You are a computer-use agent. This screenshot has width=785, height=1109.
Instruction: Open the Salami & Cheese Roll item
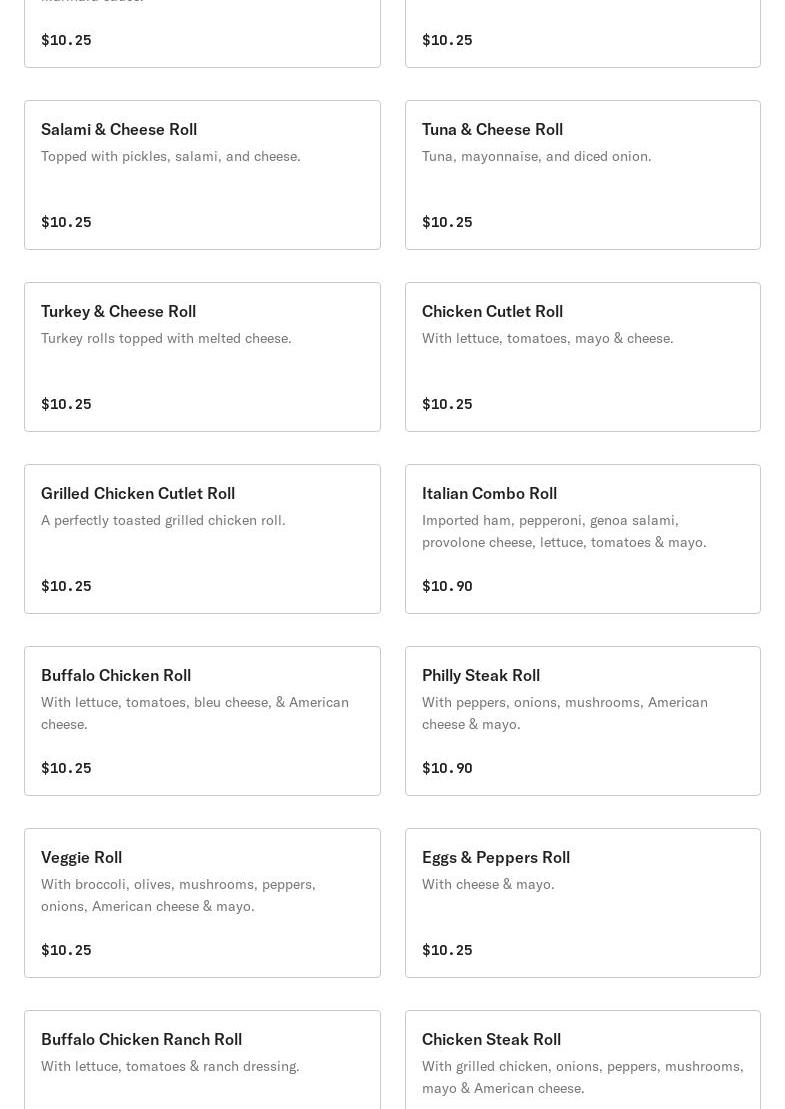pos(202,175)
